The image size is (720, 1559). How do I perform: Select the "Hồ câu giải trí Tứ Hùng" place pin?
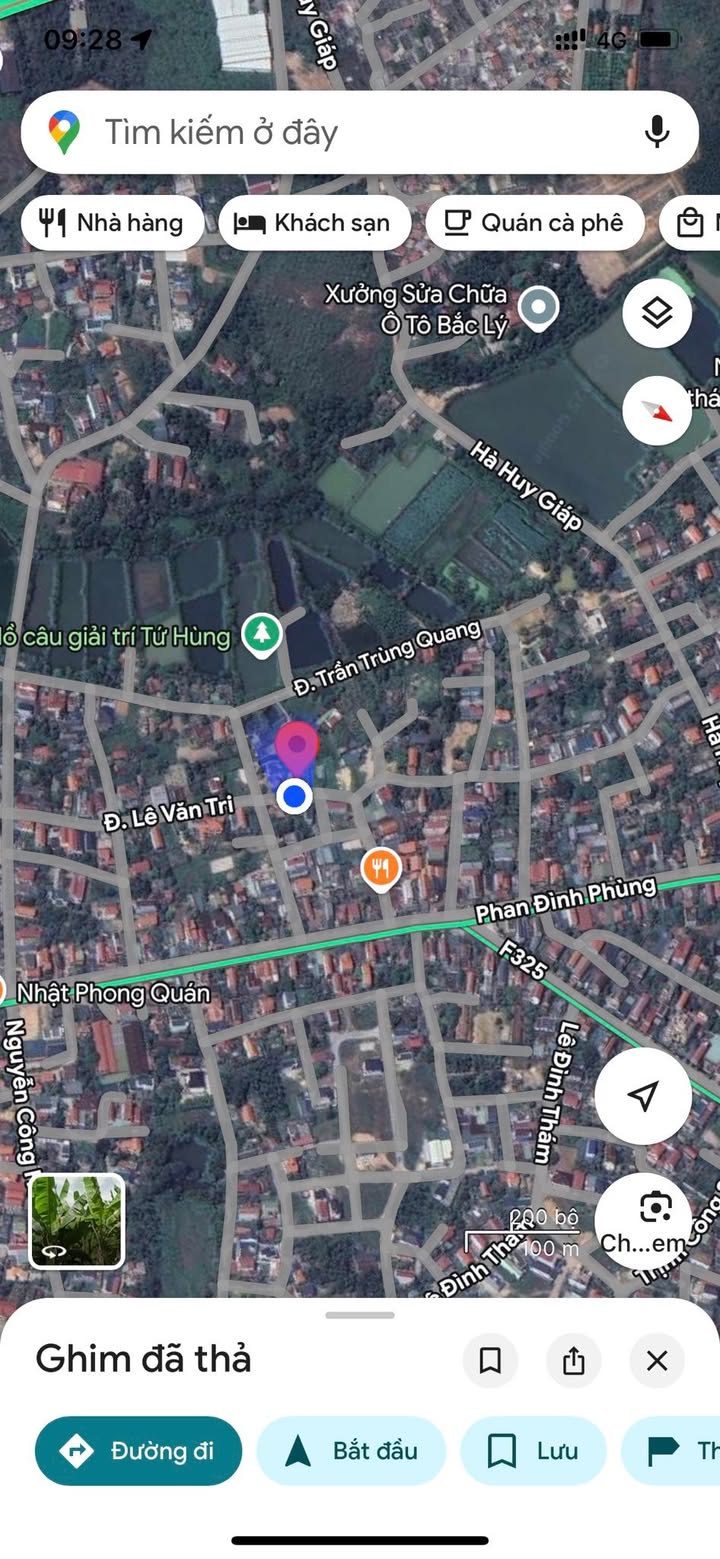coord(262,635)
